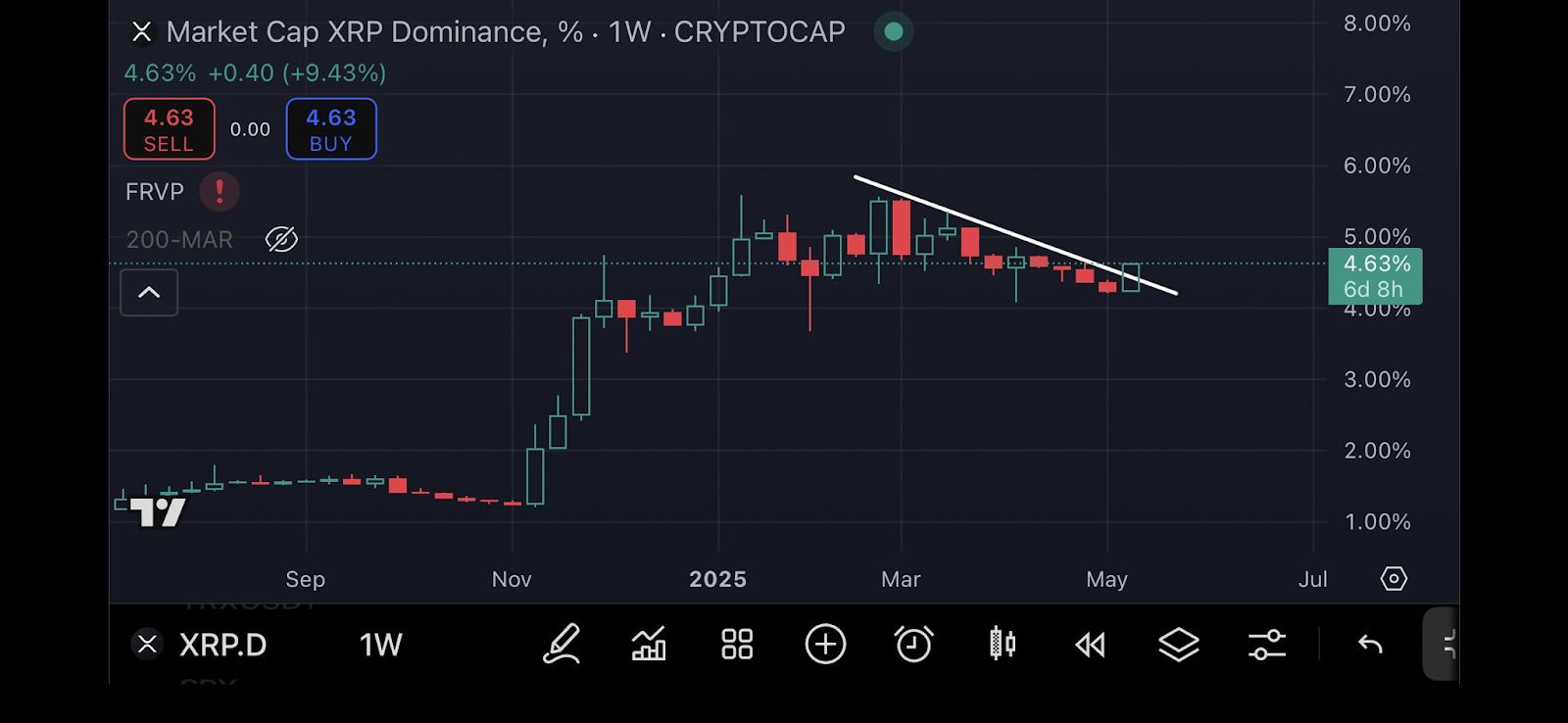Open the XRP.D symbol search
1568x723 pixels.
click(x=222, y=645)
